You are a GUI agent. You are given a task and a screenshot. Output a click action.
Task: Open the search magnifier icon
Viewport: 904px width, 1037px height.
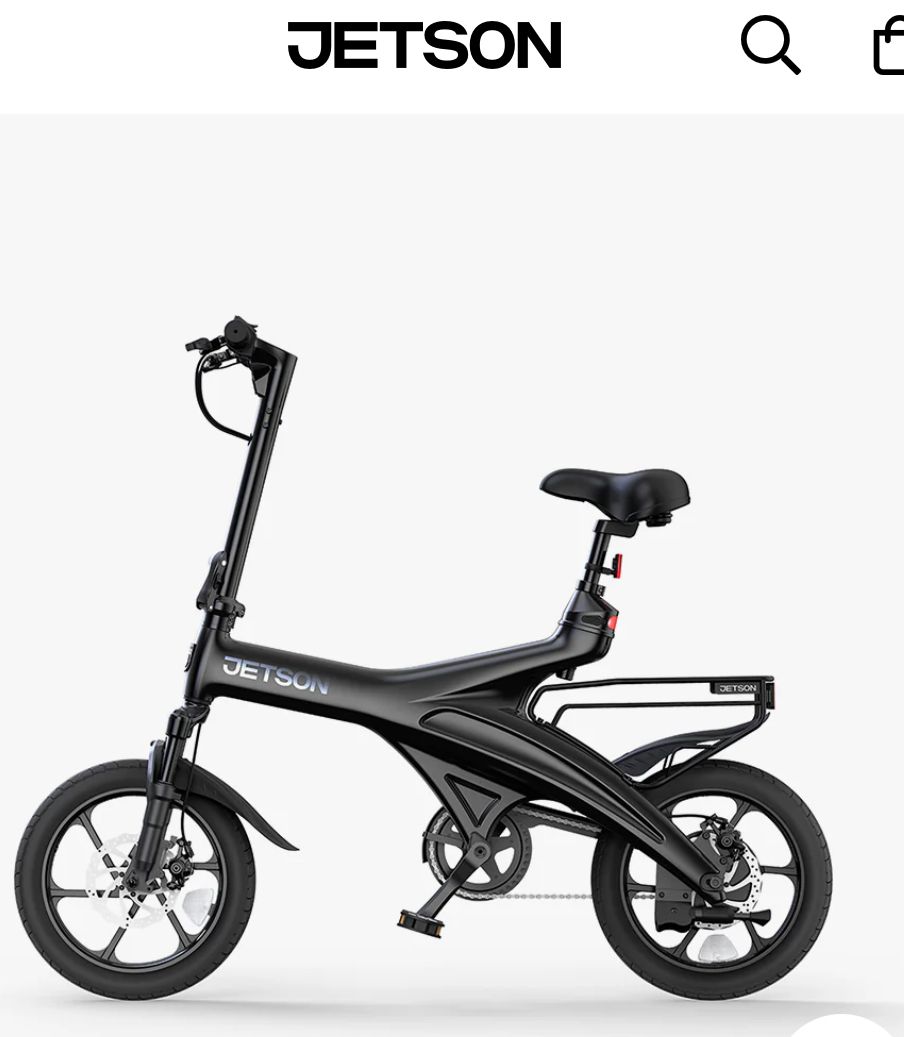point(769,46)
